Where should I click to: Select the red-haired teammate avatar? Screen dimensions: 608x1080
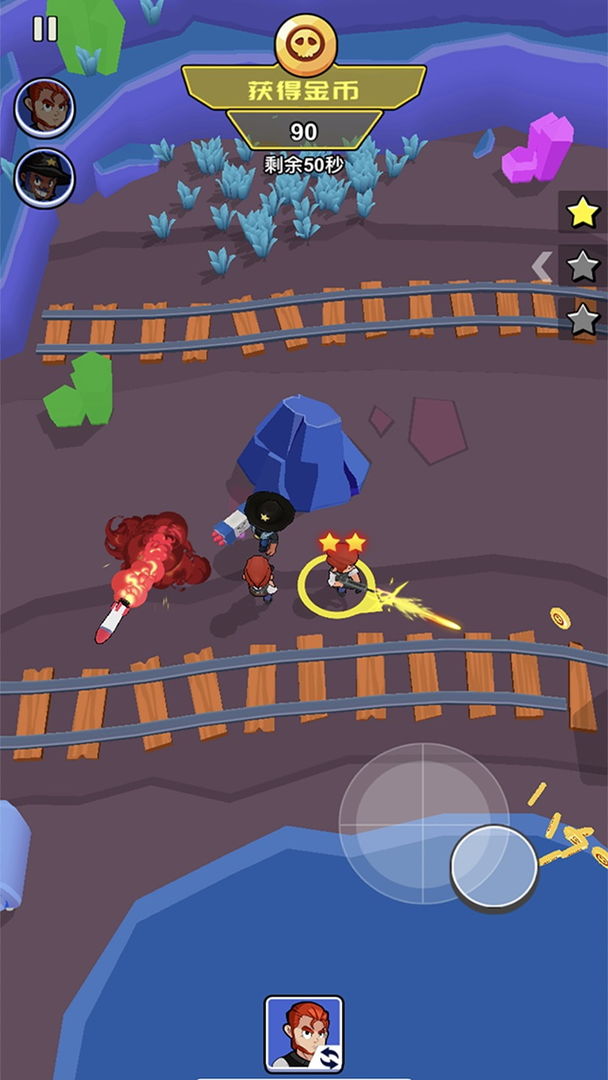(45, 107)
